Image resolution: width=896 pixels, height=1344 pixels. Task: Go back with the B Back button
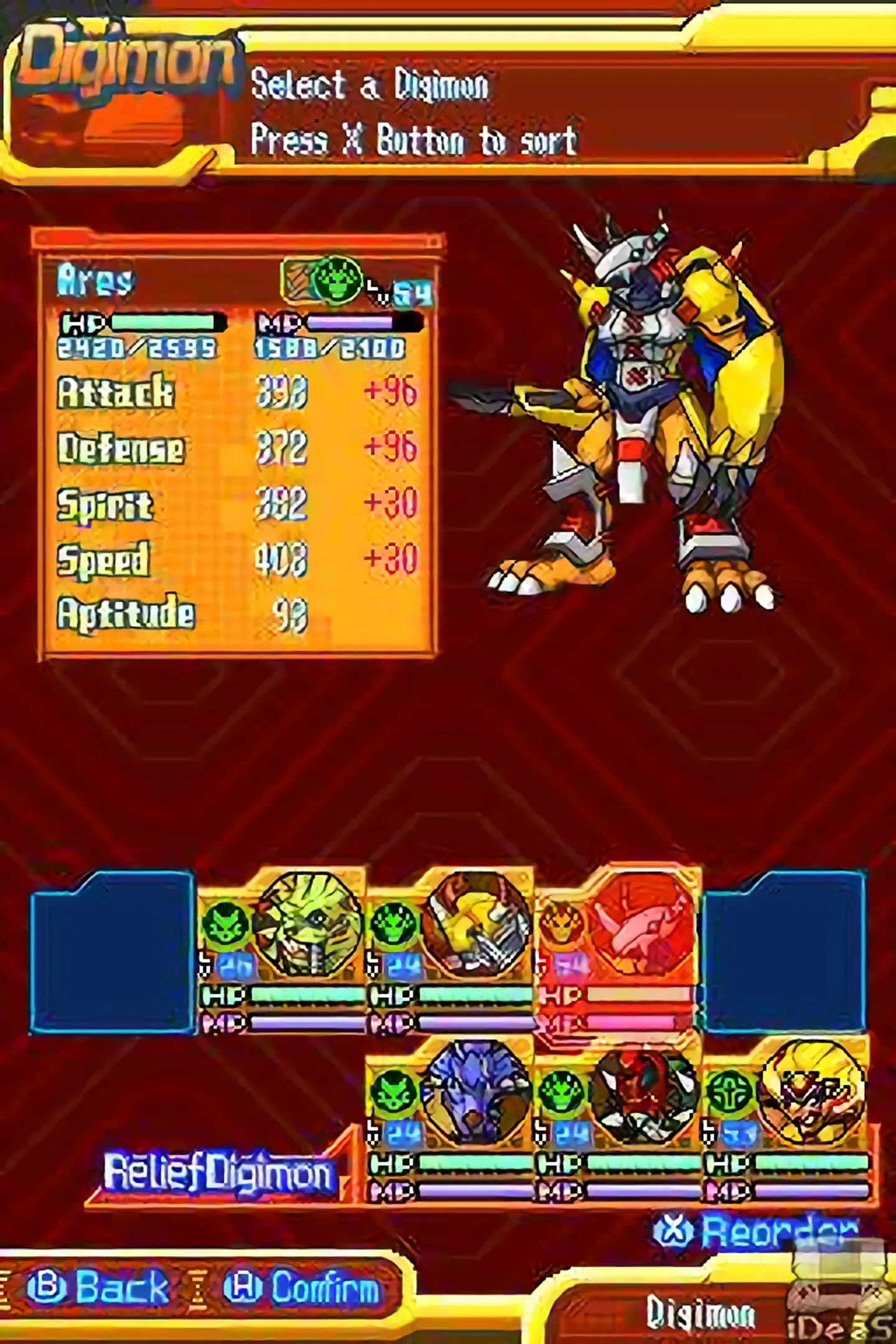100,1287
